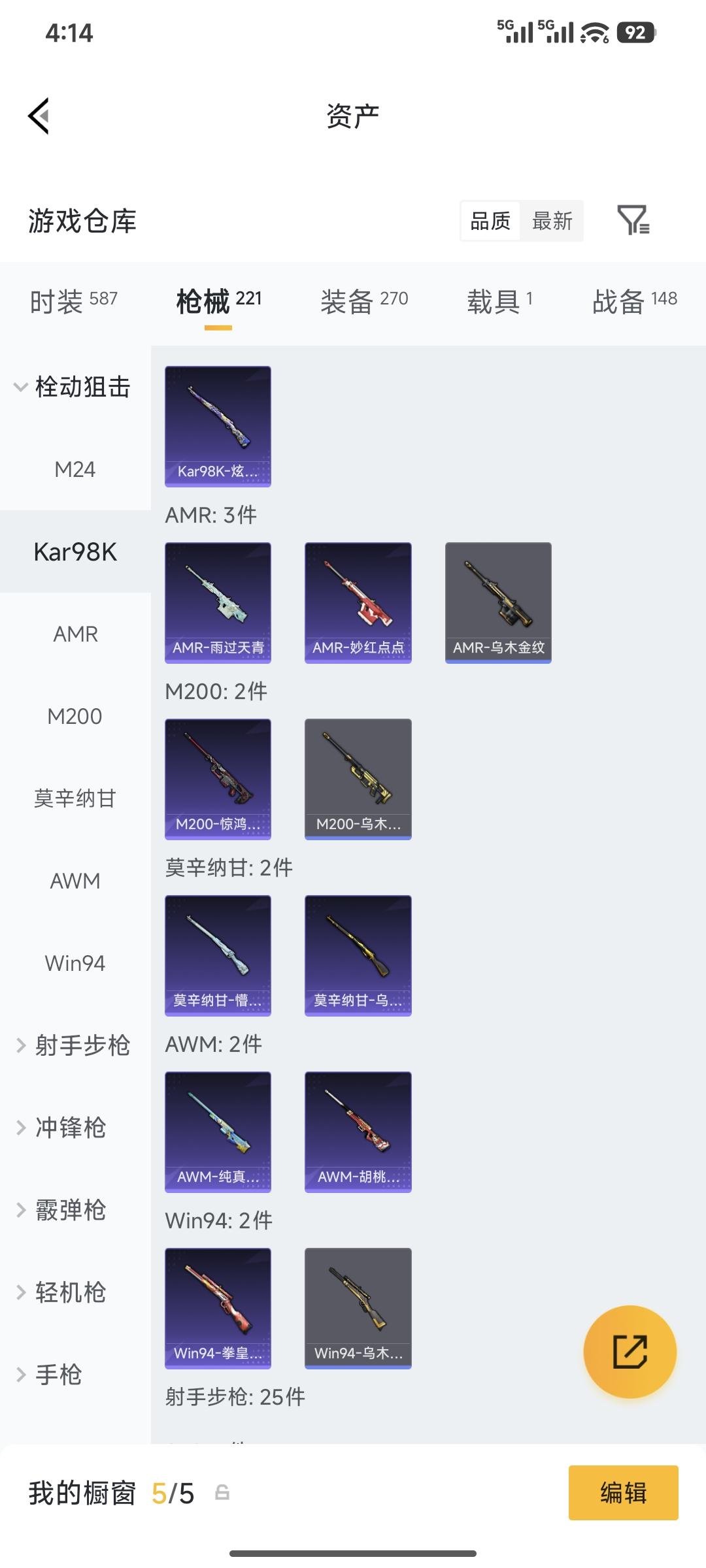Select the M200-惊鸿 skin card
Viewport: 706px width, 1568px height.
[x=218, y=777]
